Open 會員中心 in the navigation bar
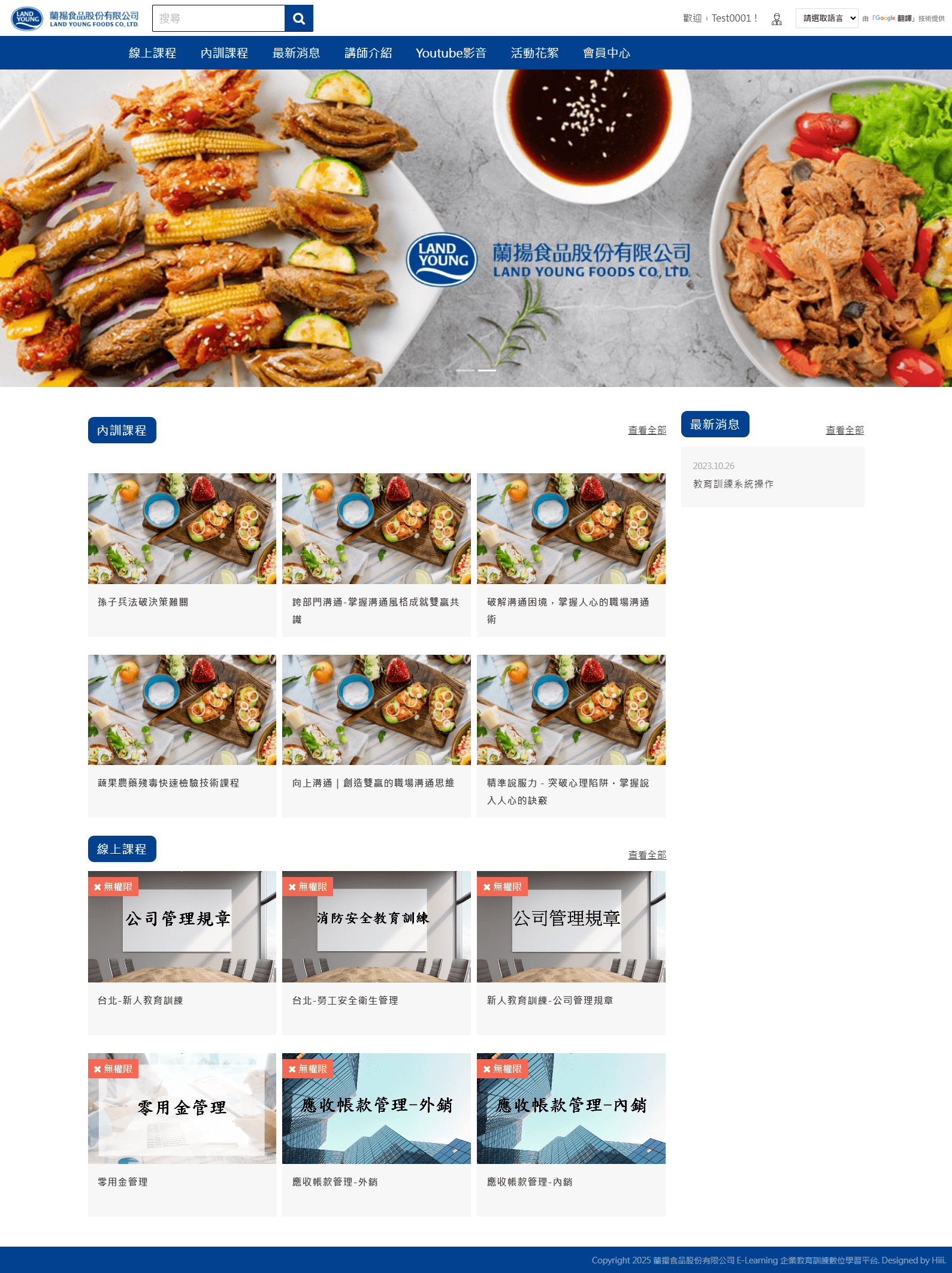This screenshot has height=1273, width=952. pos(606,53)
